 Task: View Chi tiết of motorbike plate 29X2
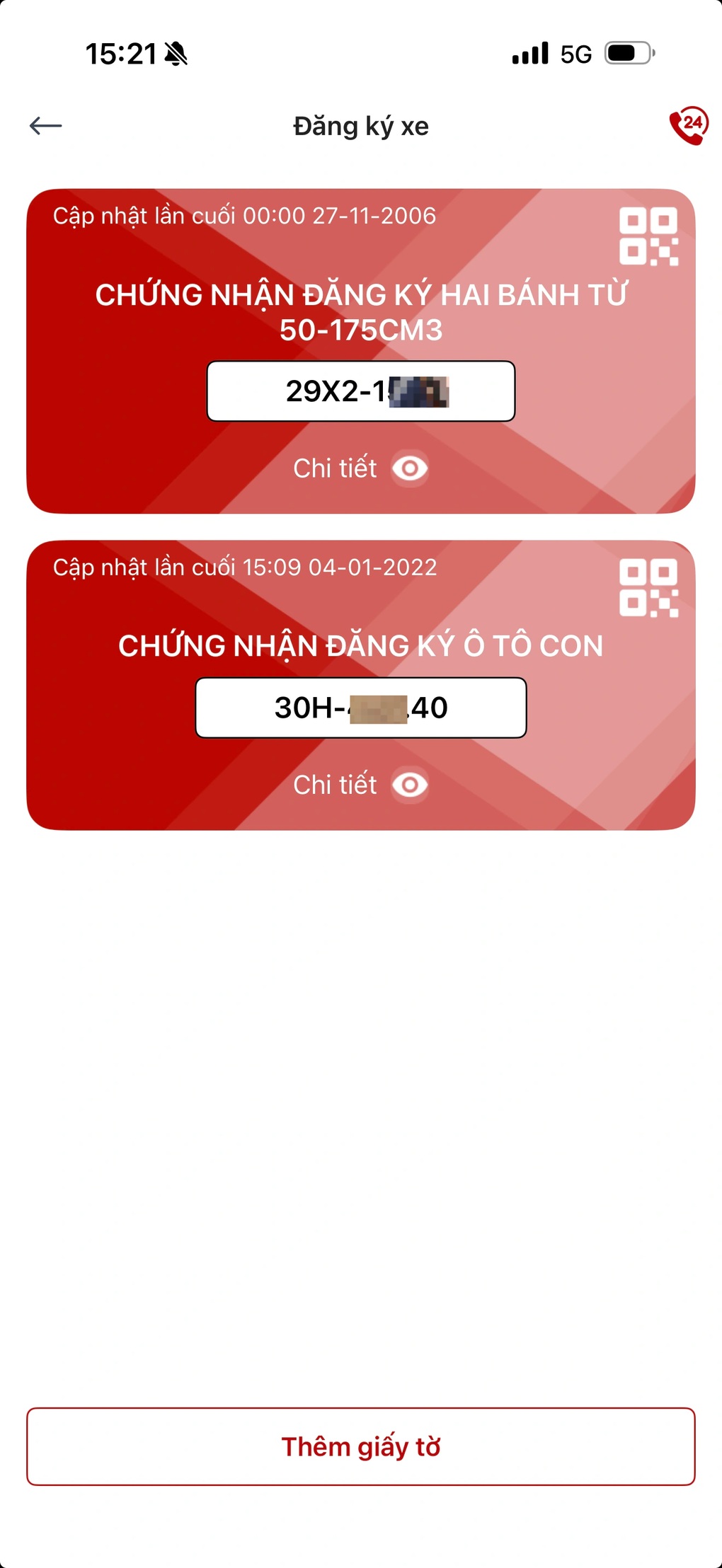point(360,468)
